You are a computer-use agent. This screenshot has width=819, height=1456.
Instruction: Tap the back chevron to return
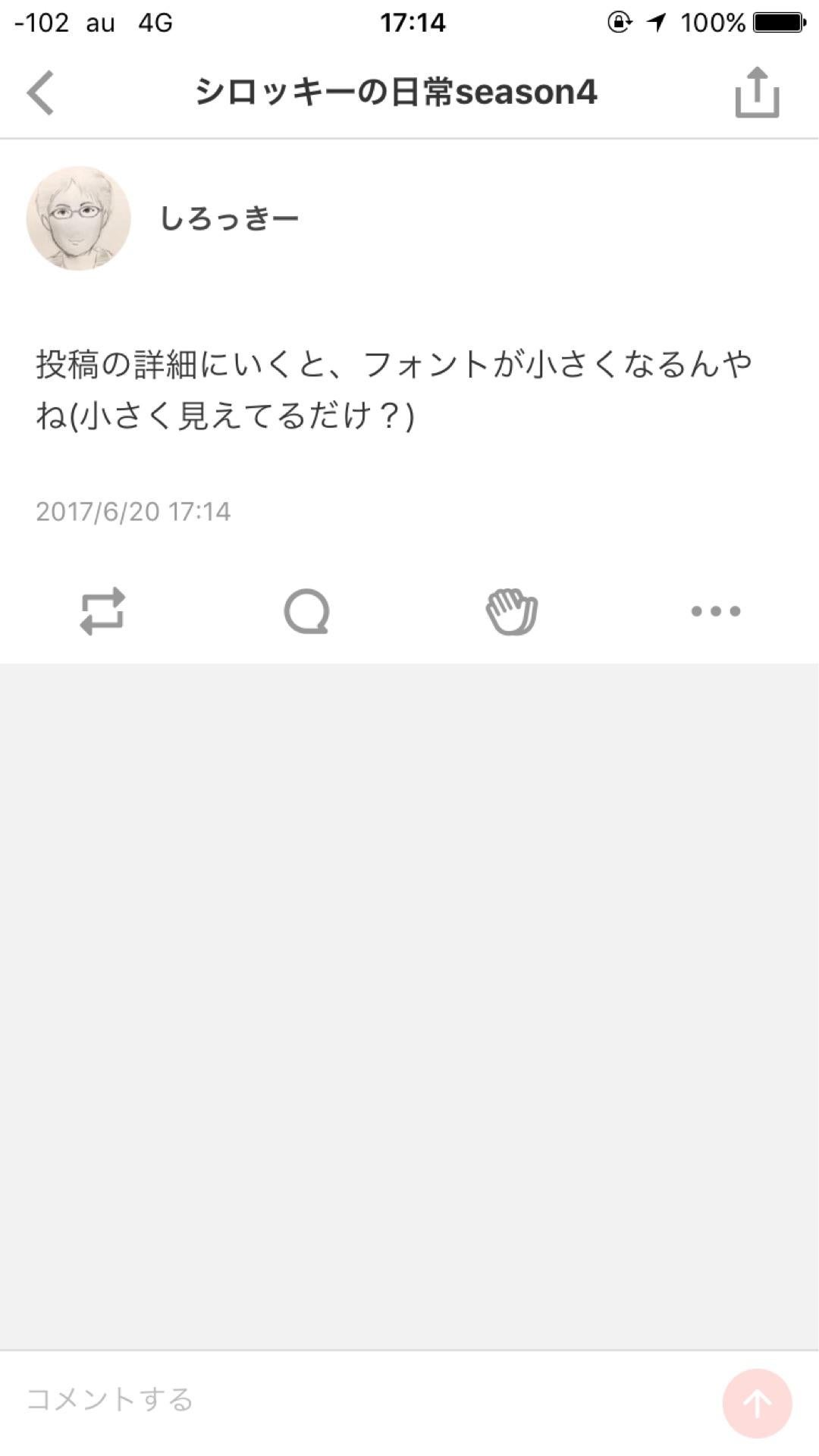tap(39, 93)
